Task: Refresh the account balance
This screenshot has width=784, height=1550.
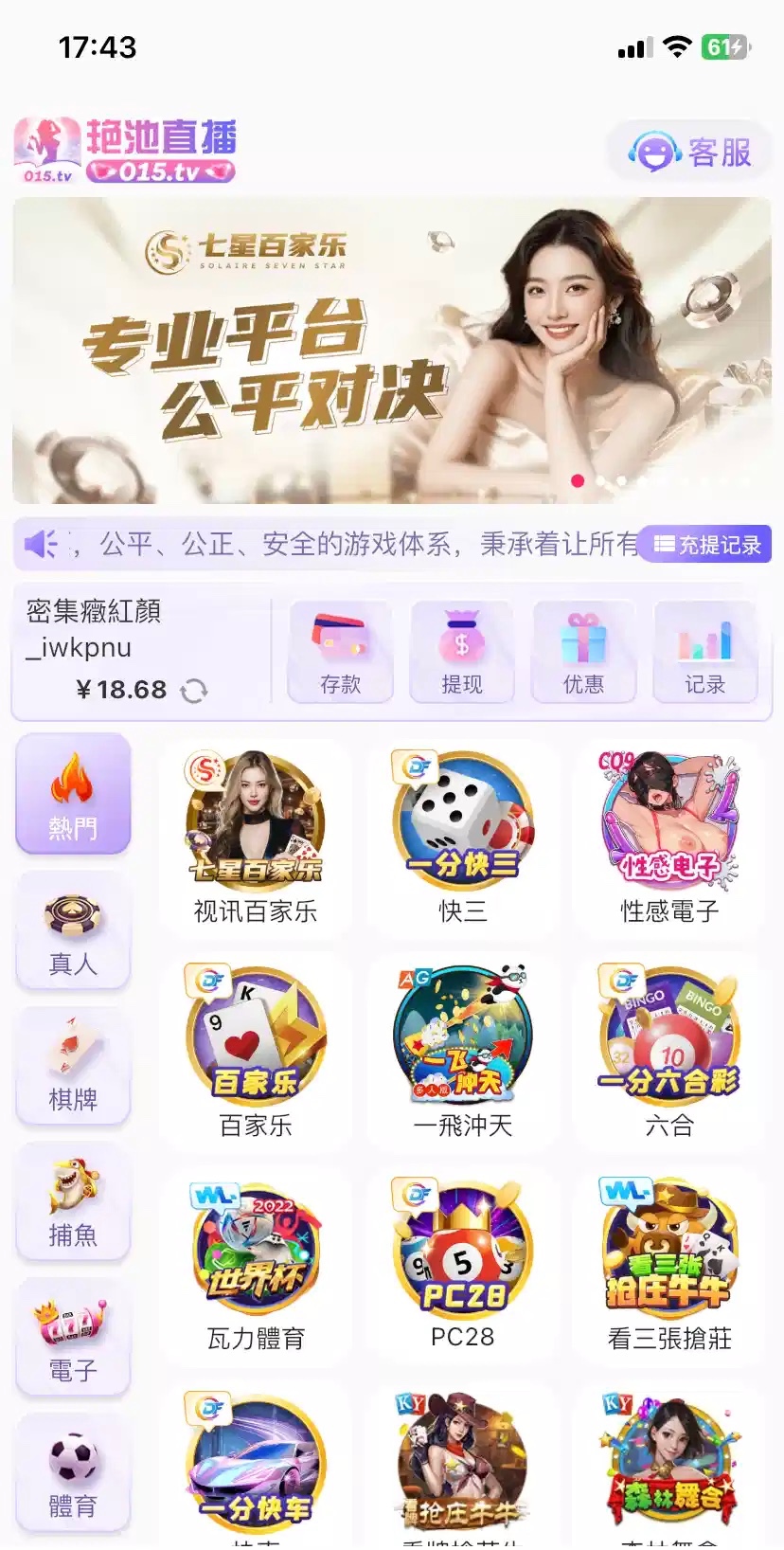Action: [194, 691]
